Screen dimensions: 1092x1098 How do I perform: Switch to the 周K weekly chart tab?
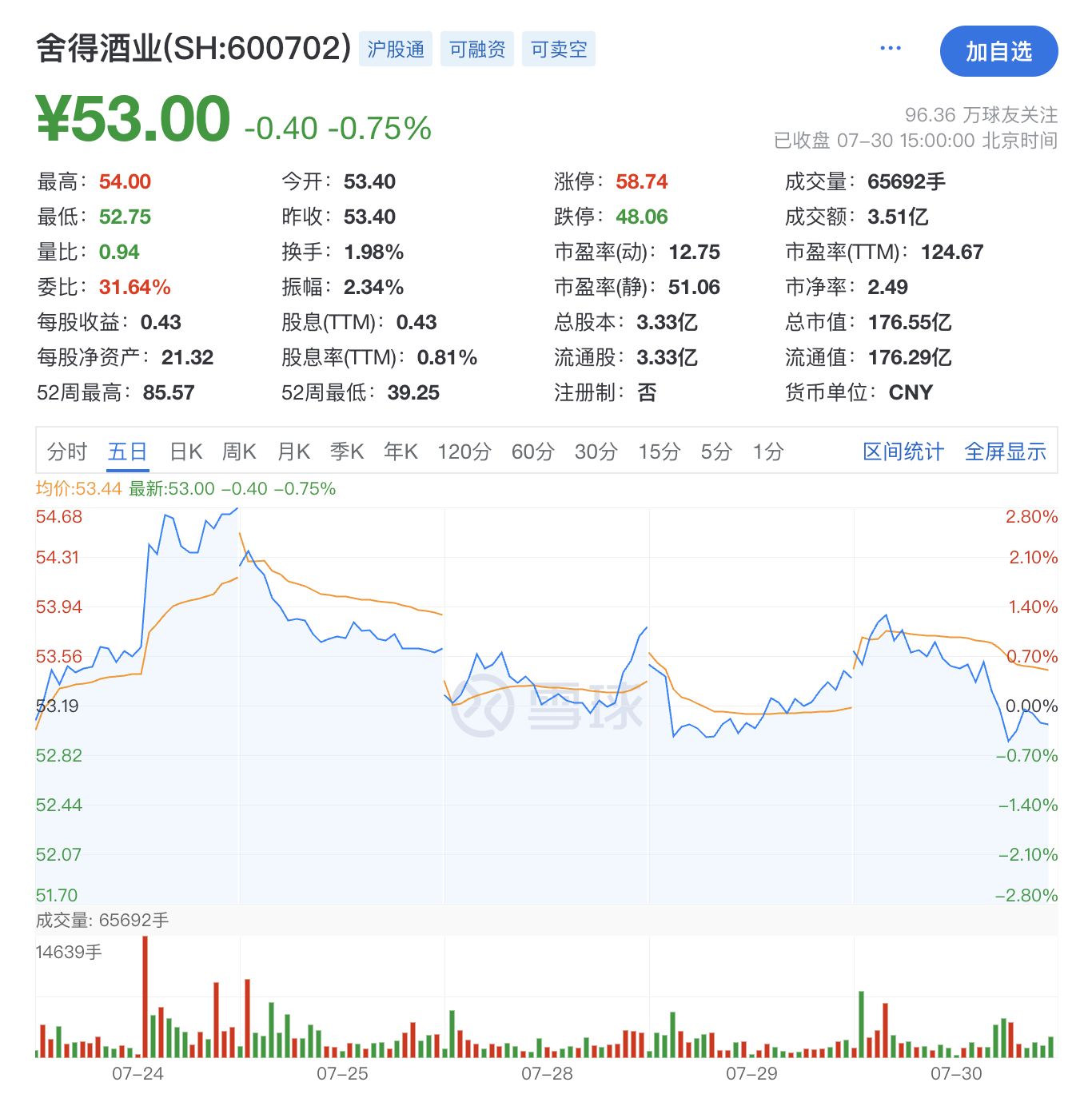(x=240, y=452)
